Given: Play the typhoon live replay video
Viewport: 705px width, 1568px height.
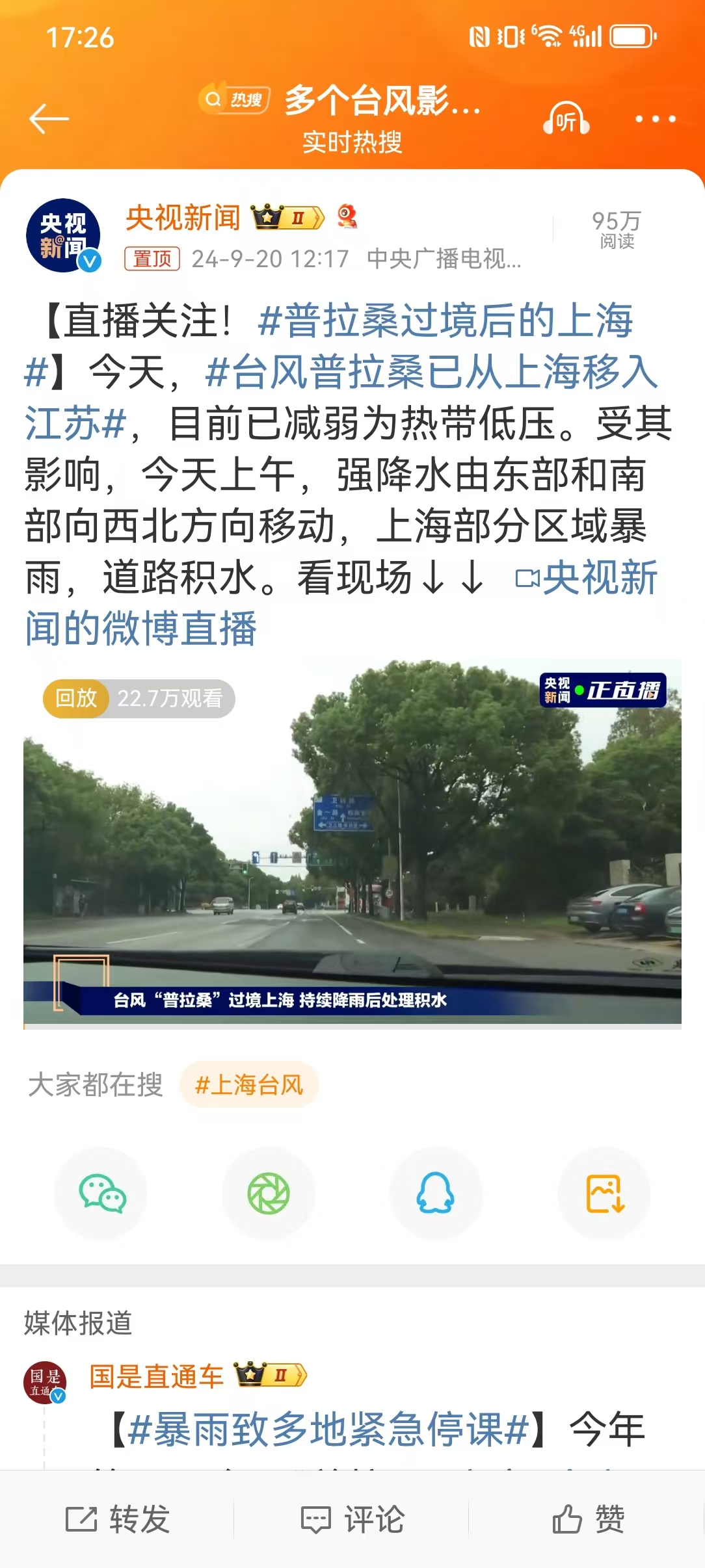Looking at the screenshot, I should (x=352, y=844).
